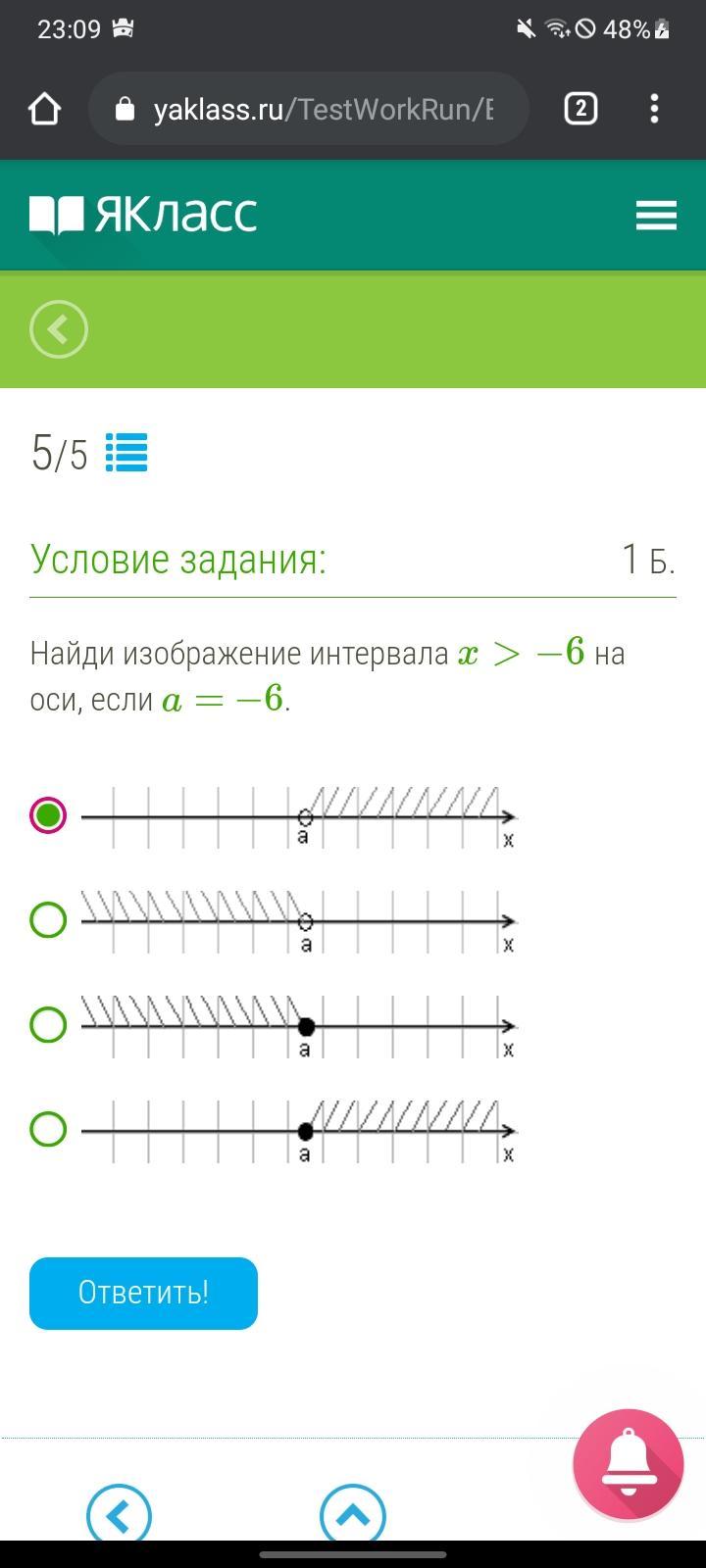This screenshot has height=1568, width=706.
Task: Submit answer with Ответить! button
Action: pos(143,1293)
